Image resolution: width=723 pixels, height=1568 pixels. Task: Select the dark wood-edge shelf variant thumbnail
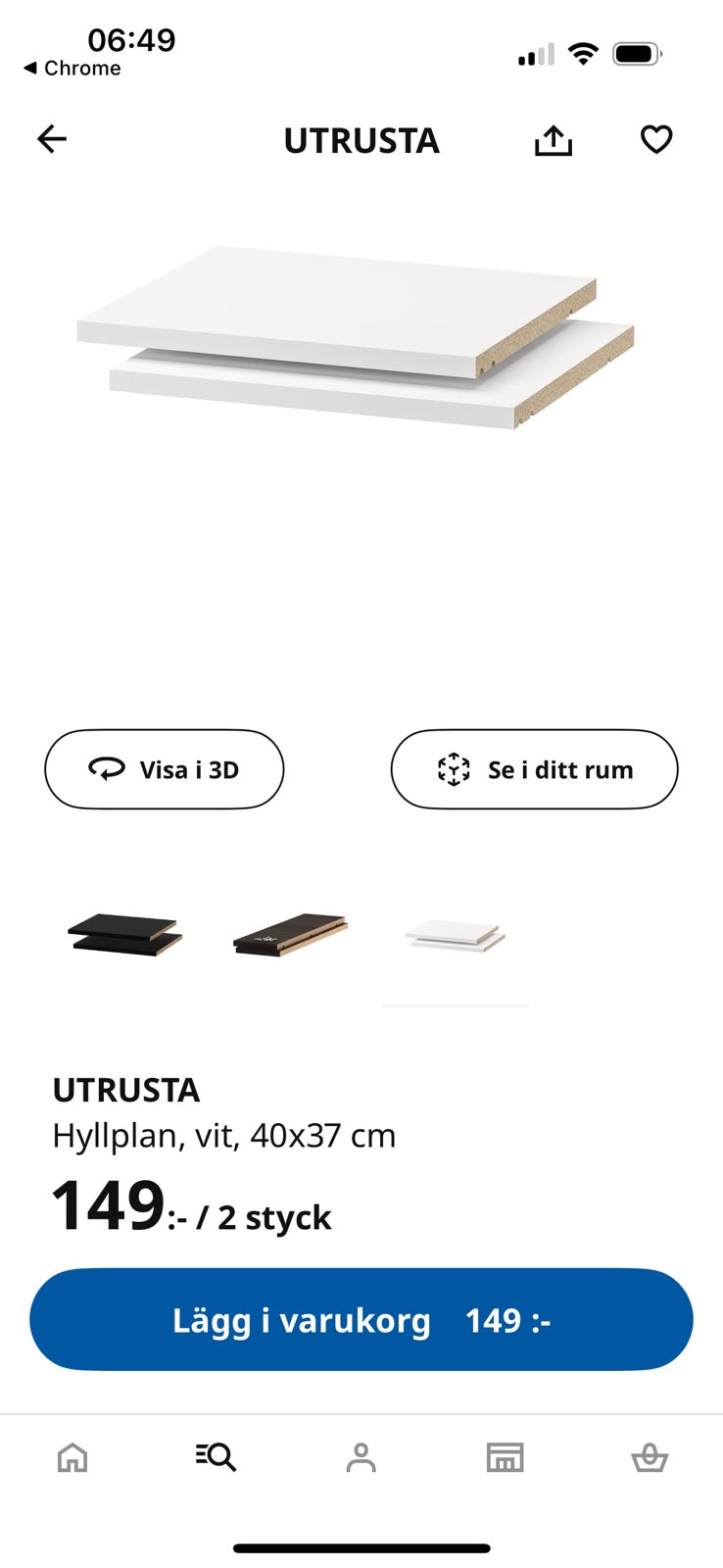pyautogui.click(x=290, y=934)
